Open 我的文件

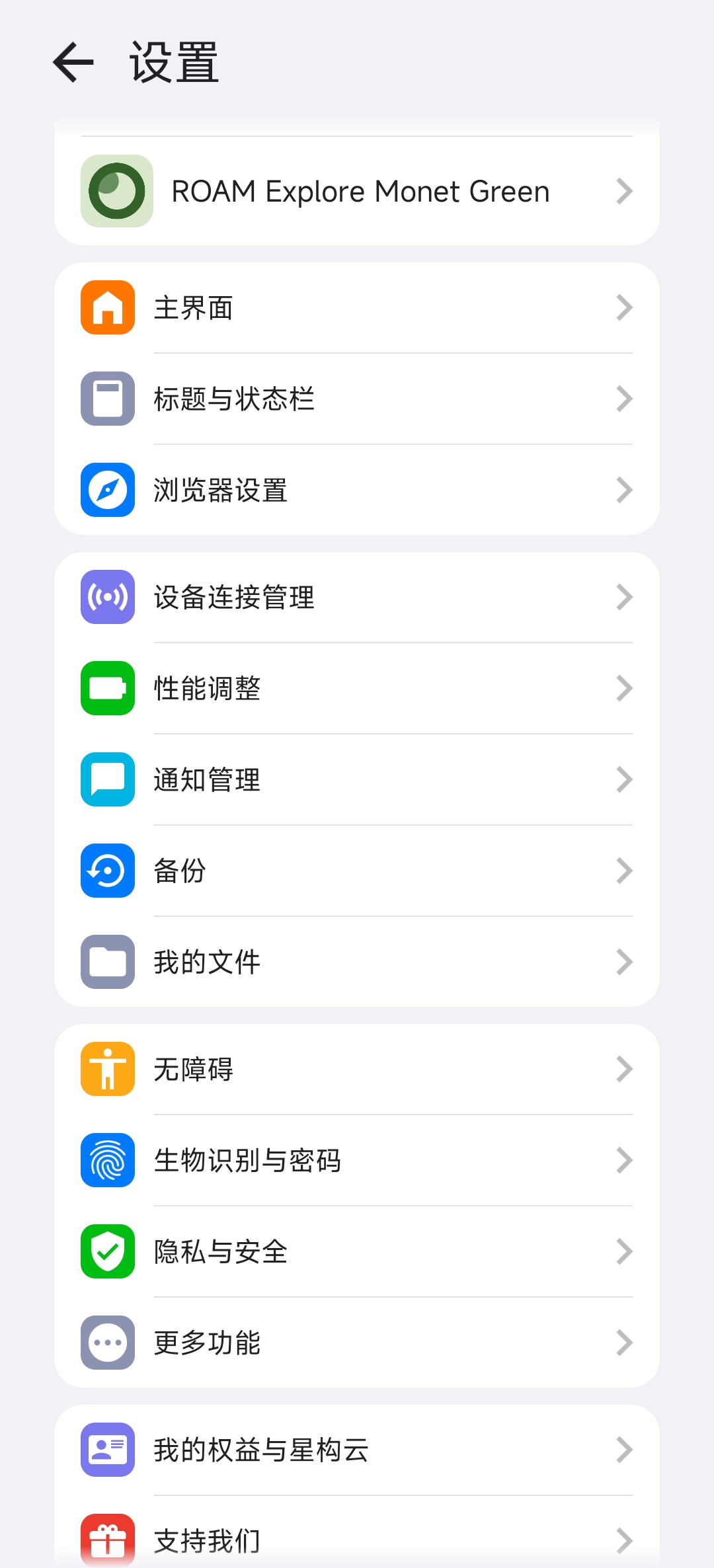[x=357, y=962]
